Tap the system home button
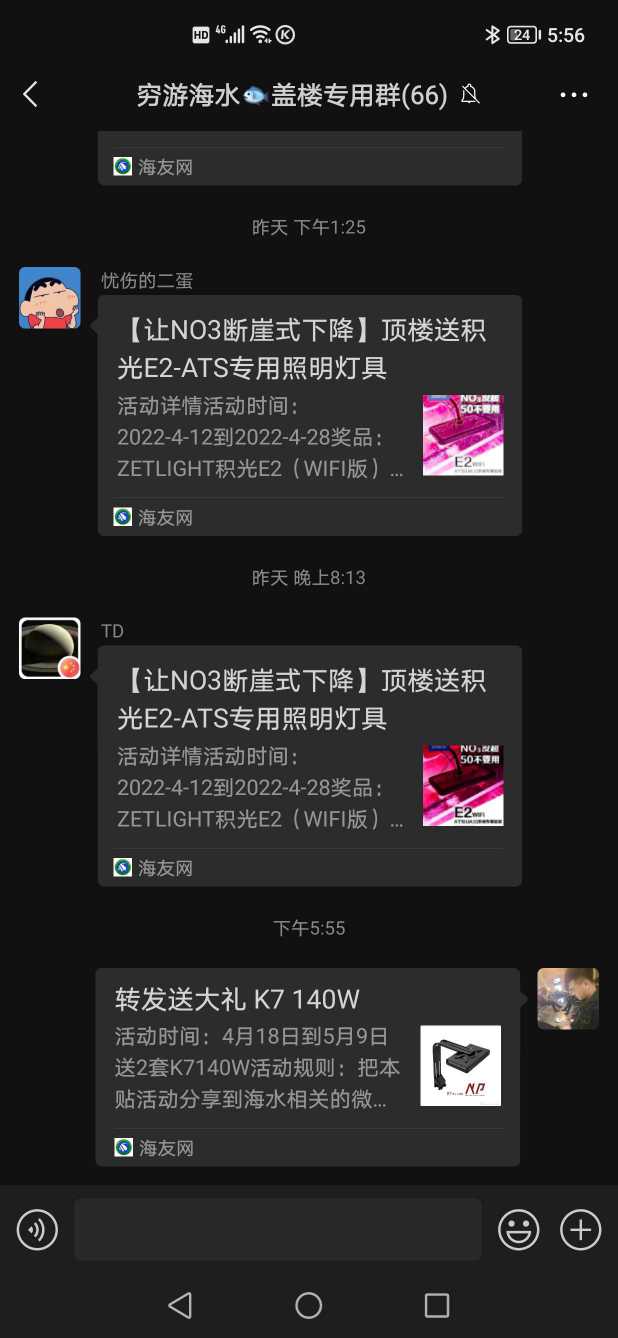 coord(308,1305)
